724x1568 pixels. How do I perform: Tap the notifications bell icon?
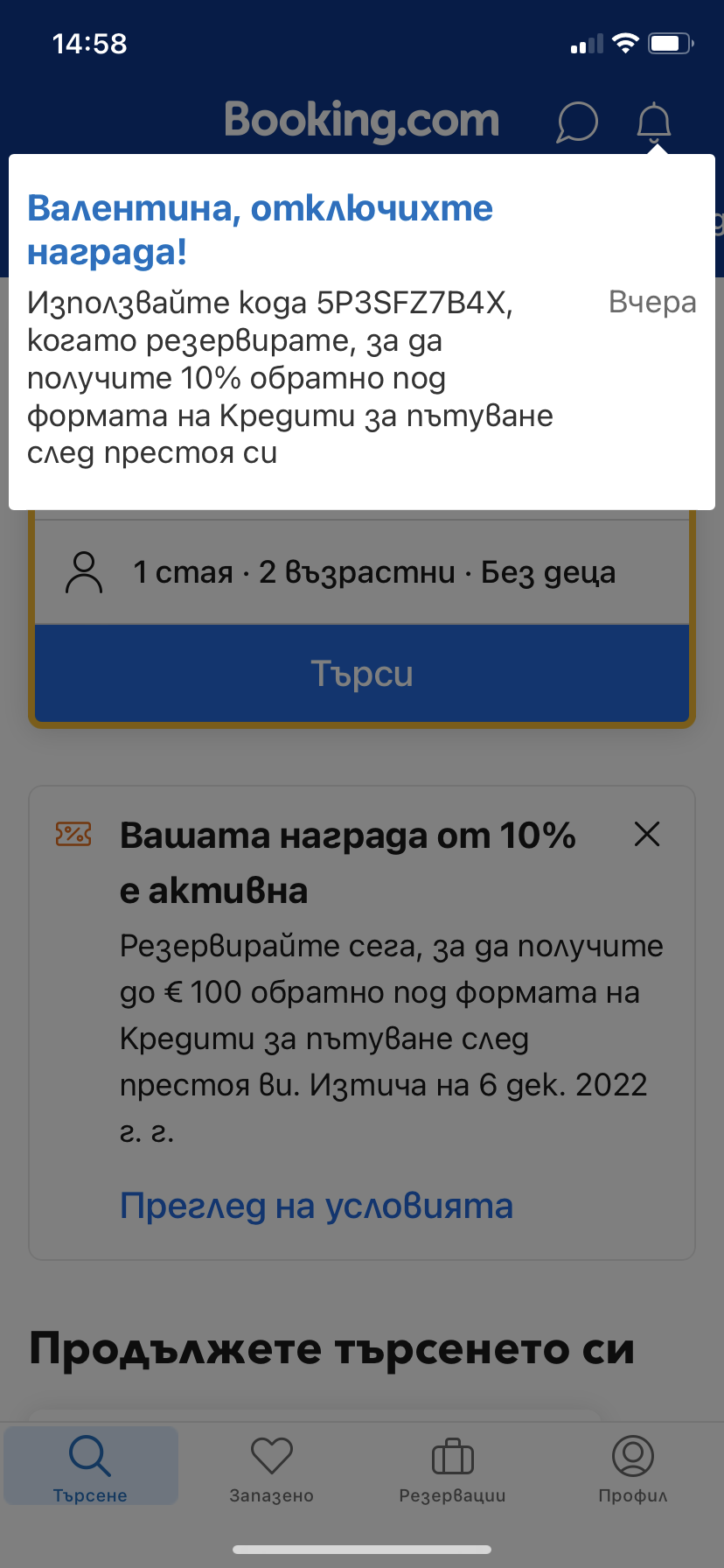tap(653, 122)
